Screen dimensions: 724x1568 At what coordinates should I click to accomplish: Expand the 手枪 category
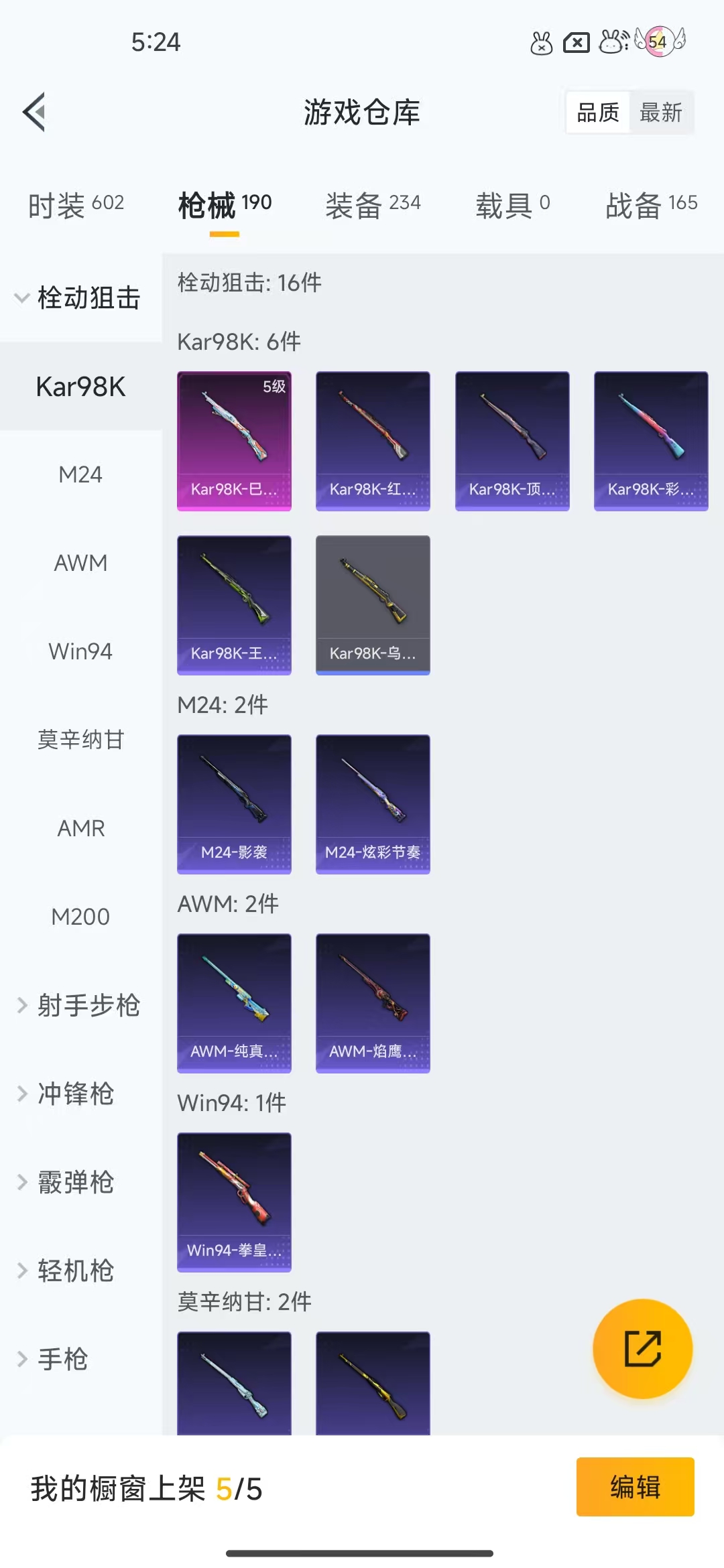point(62,1359)
